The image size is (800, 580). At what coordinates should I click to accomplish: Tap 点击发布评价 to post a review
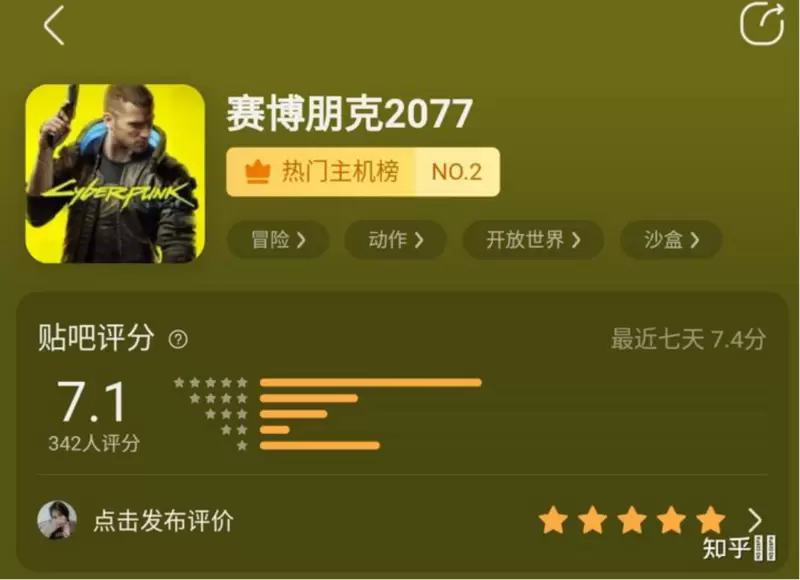pos(164,521)
